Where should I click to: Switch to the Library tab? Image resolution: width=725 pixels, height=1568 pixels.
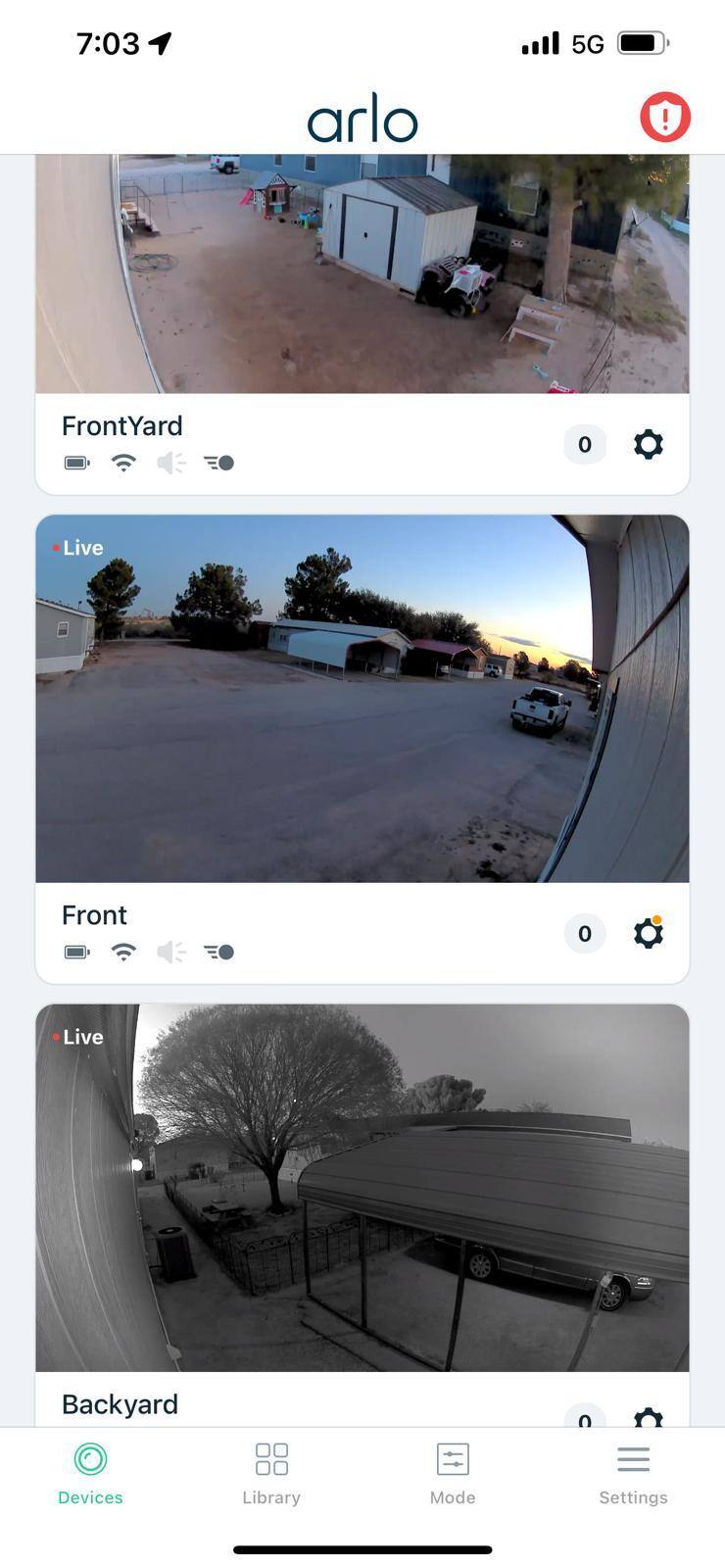click(x=271, y=1473)
